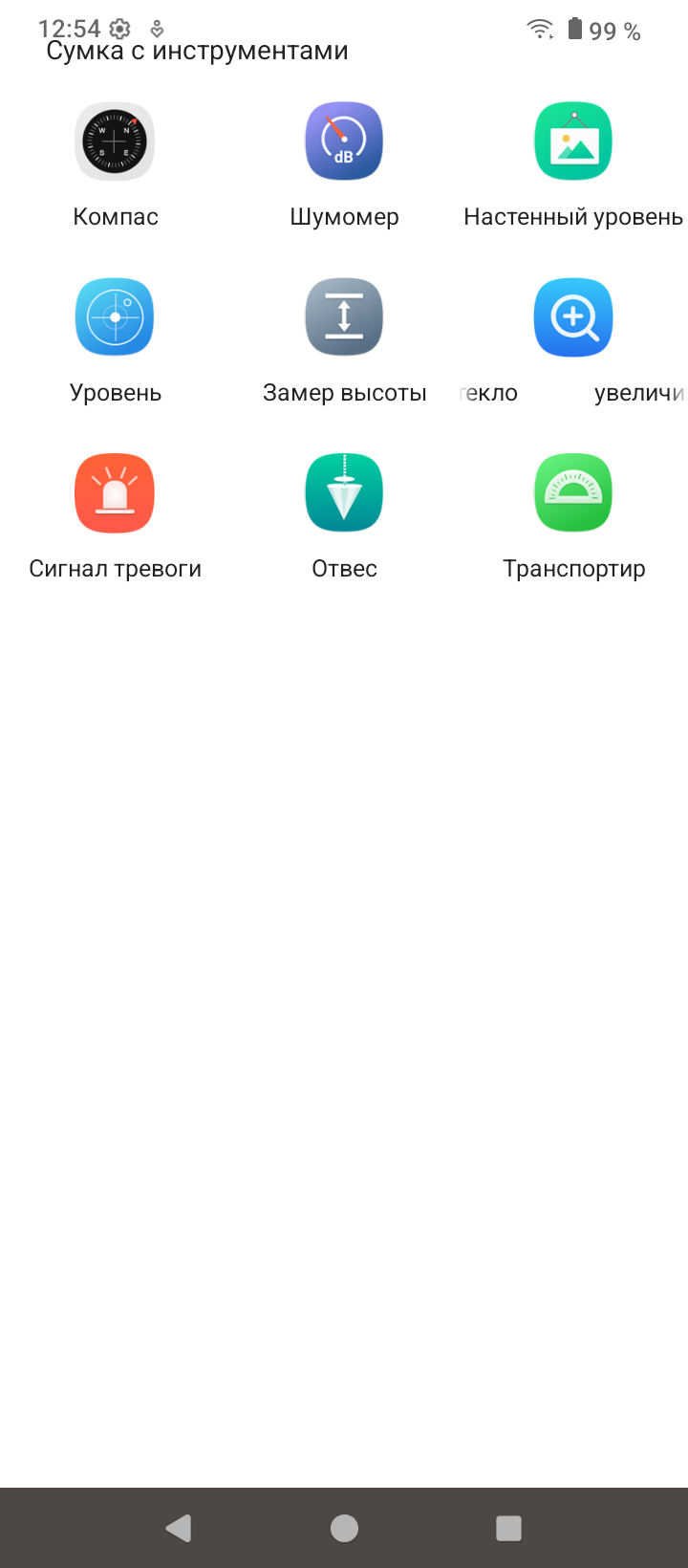The image size is (688, 1568).
Task: Open Замер высоты tool
Action: (344, 317)
